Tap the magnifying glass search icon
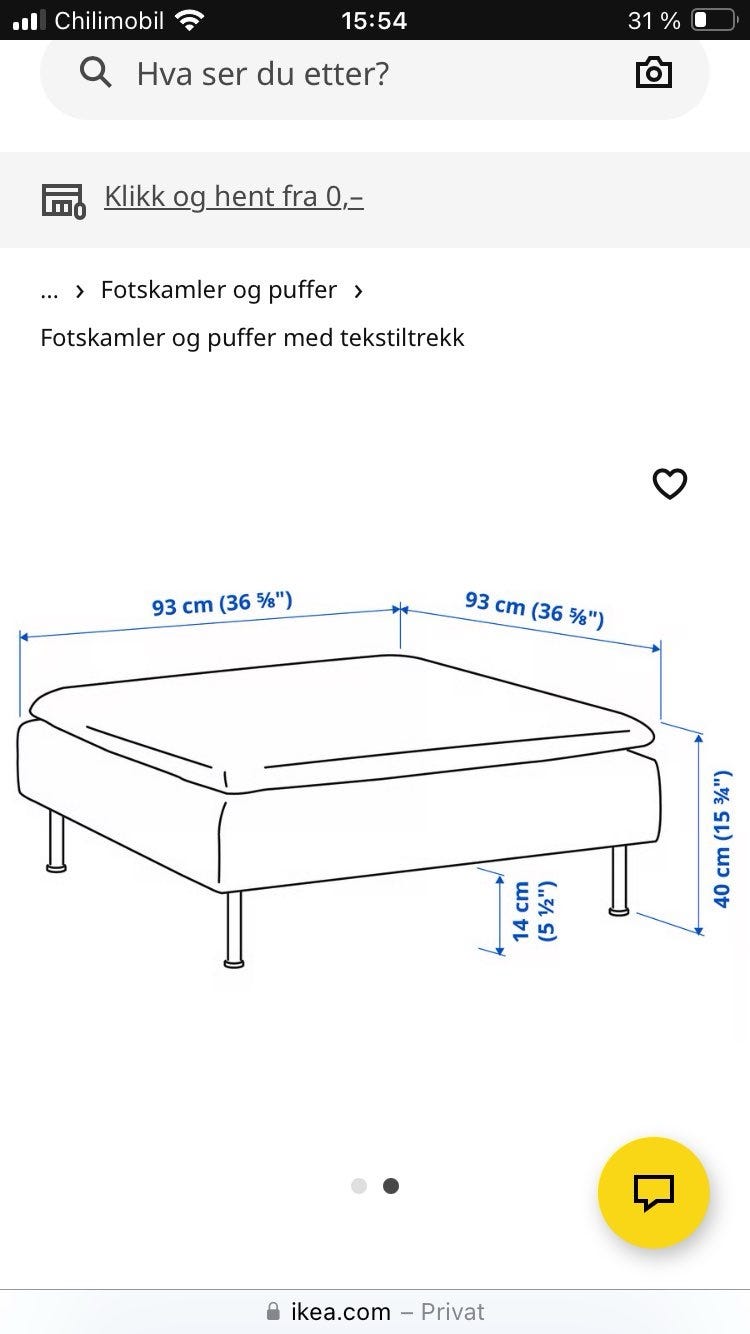The image size is (750, 1334). 95,72
